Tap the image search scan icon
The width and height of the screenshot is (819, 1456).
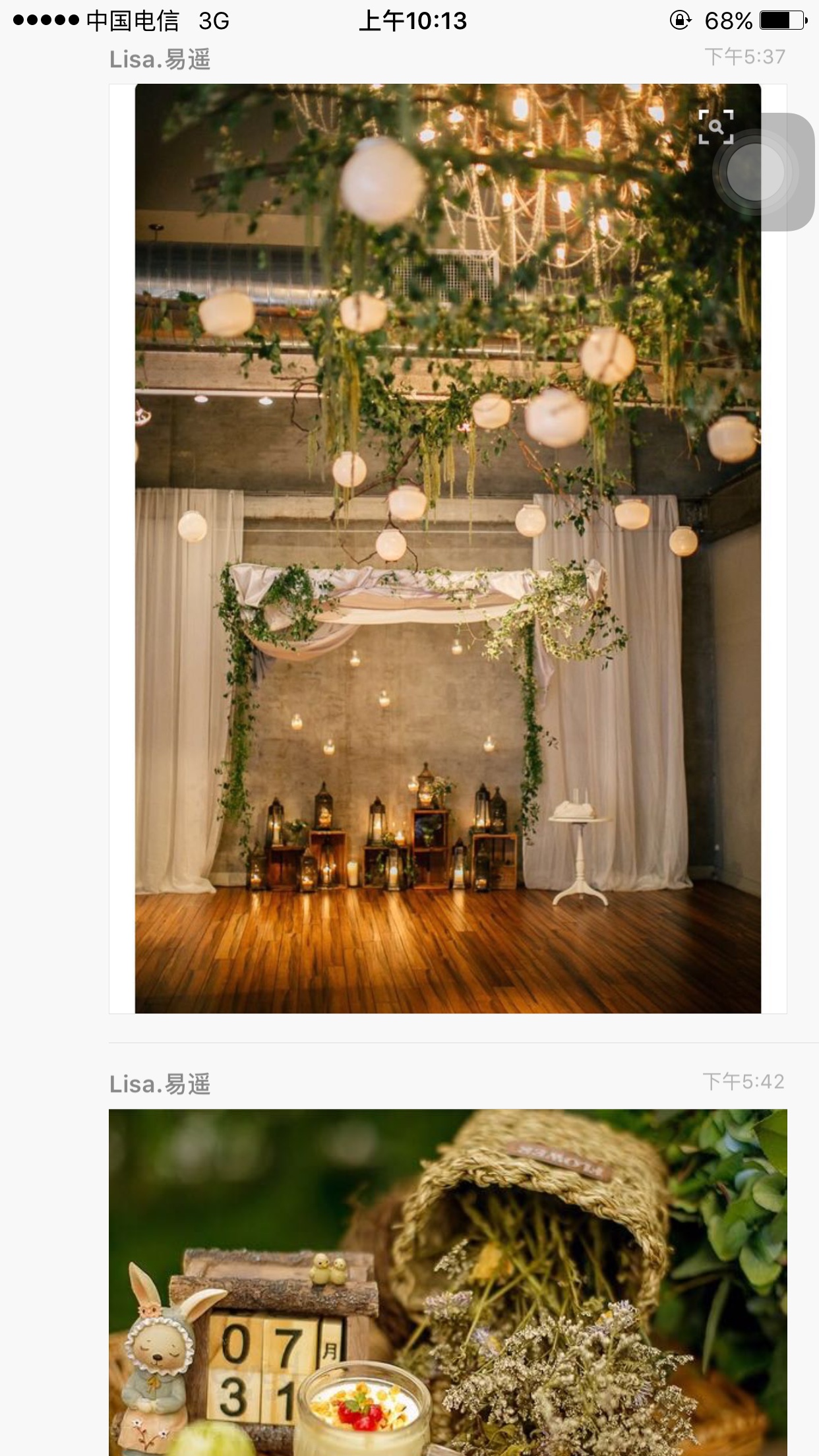(715, 127)
